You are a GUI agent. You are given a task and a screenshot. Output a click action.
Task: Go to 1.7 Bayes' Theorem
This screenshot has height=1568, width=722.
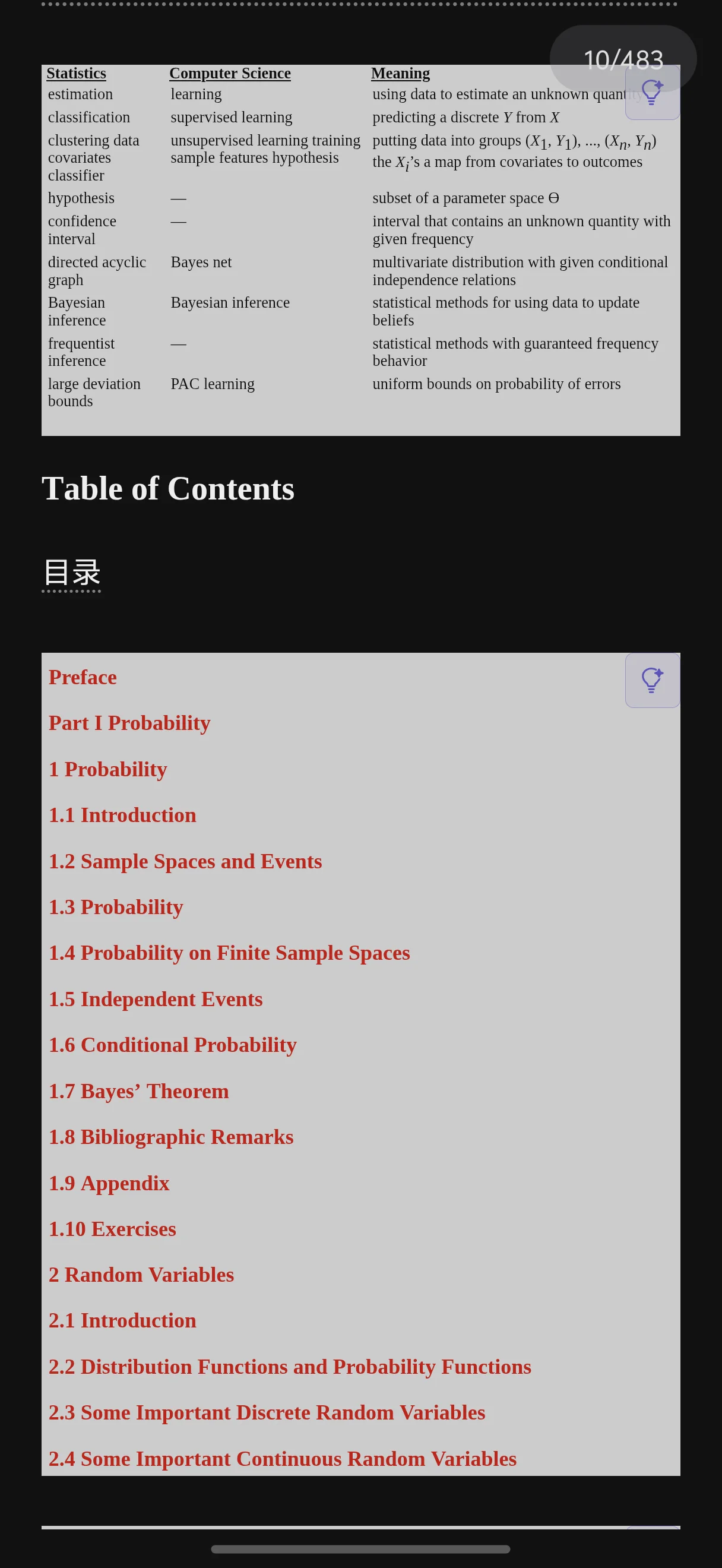(139, 1091)
